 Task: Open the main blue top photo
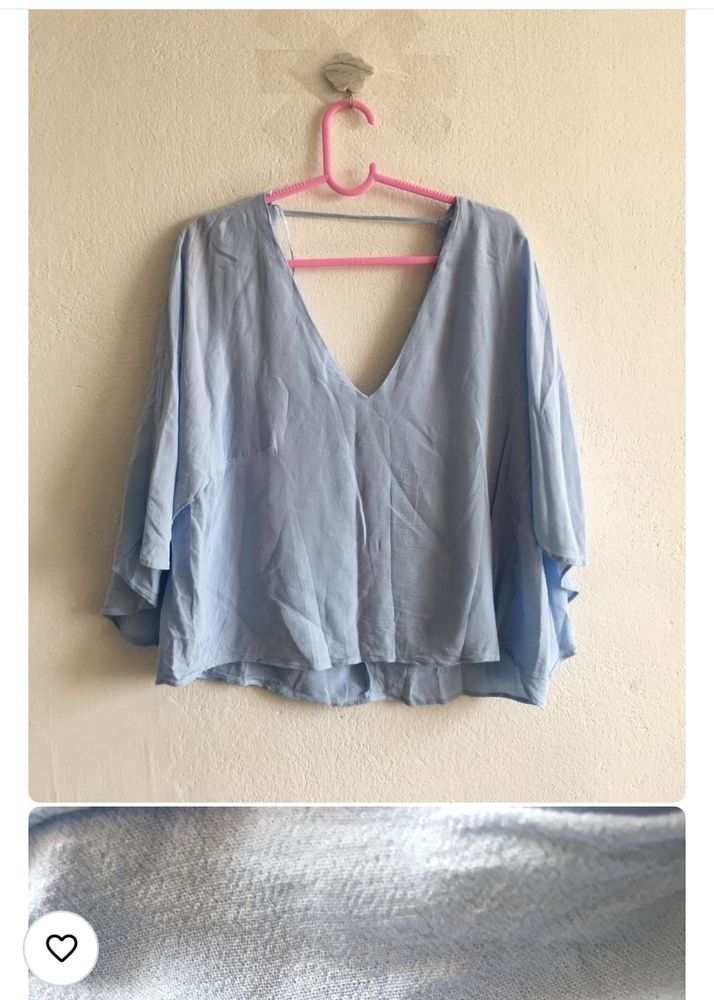pyautogui.click(x=357, y=405)
